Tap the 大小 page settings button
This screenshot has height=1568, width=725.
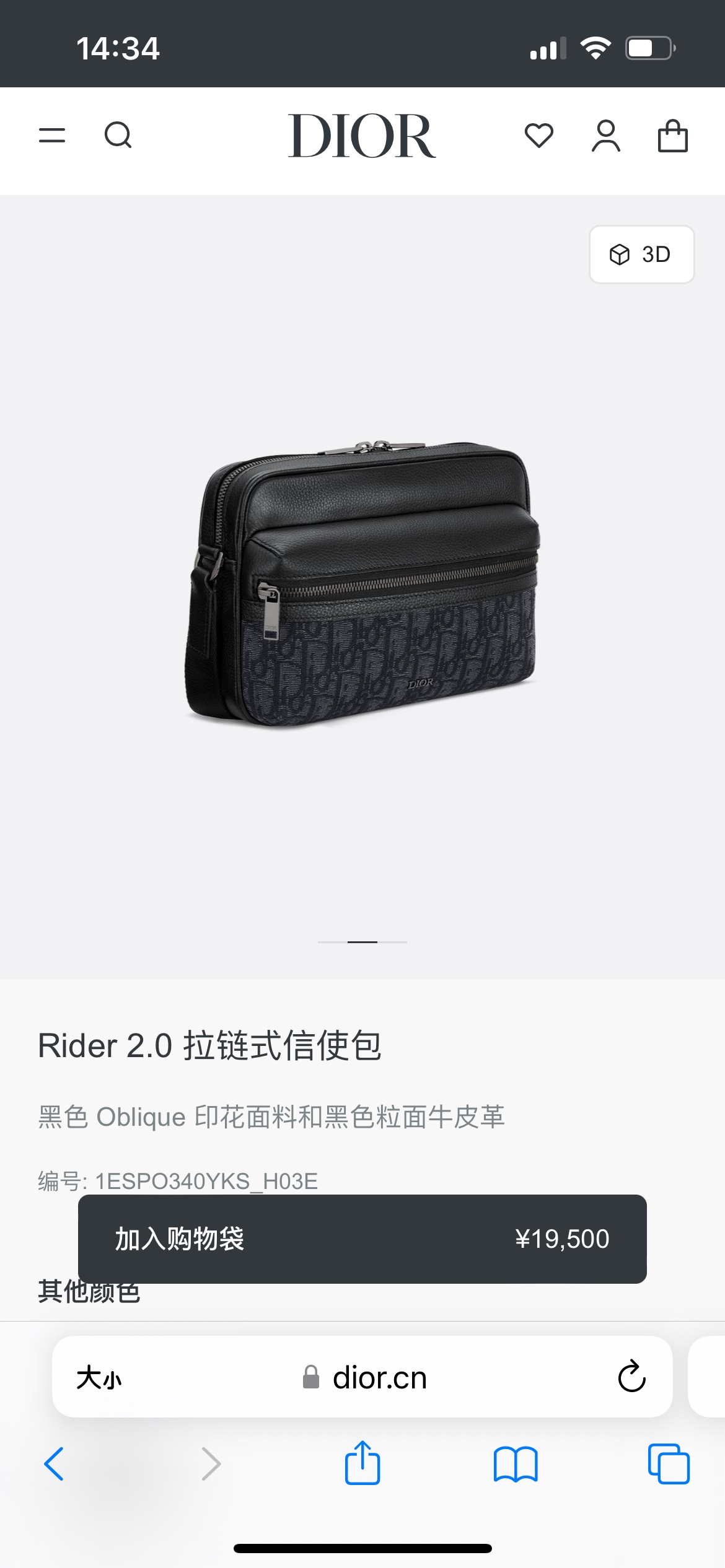[99, 1378]
